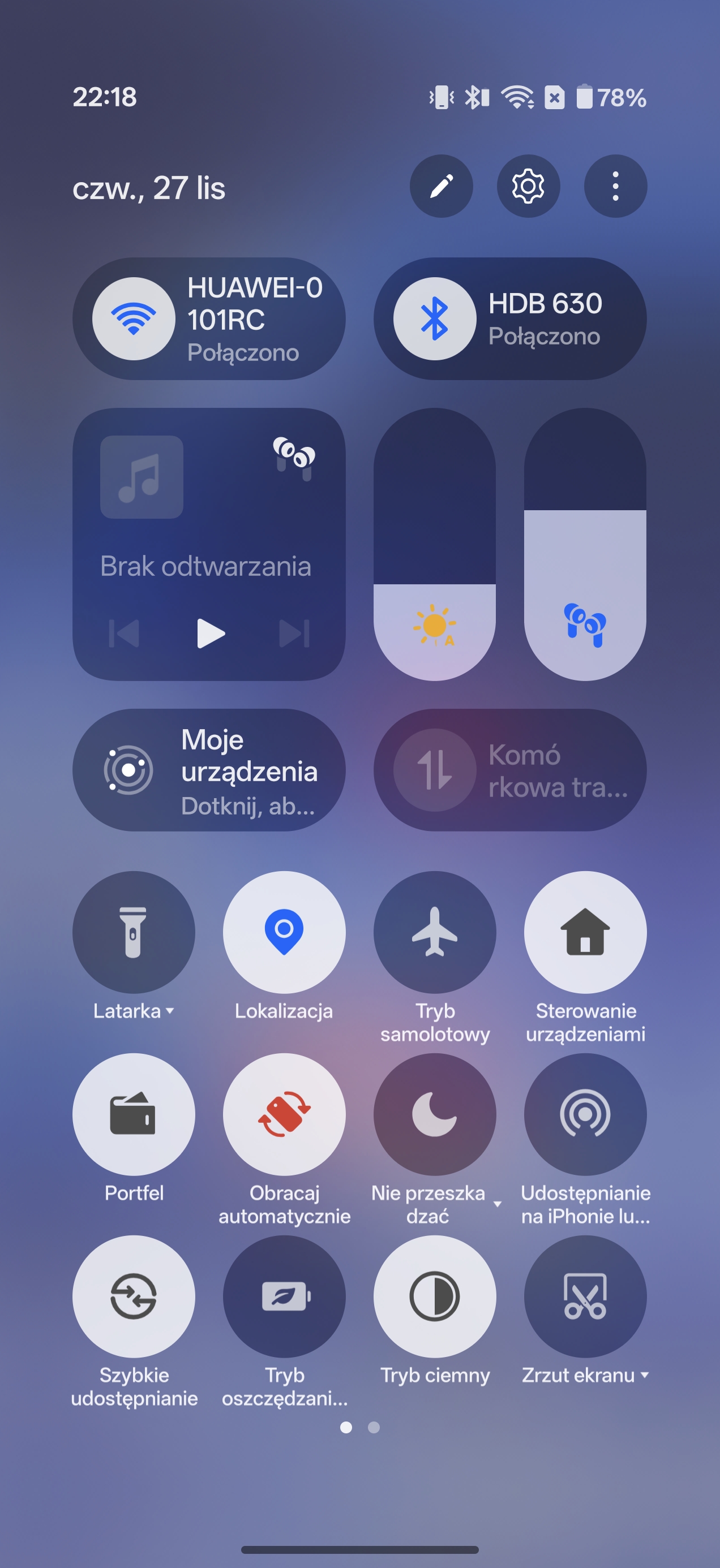Tap play in the media player

pos(210,633)
